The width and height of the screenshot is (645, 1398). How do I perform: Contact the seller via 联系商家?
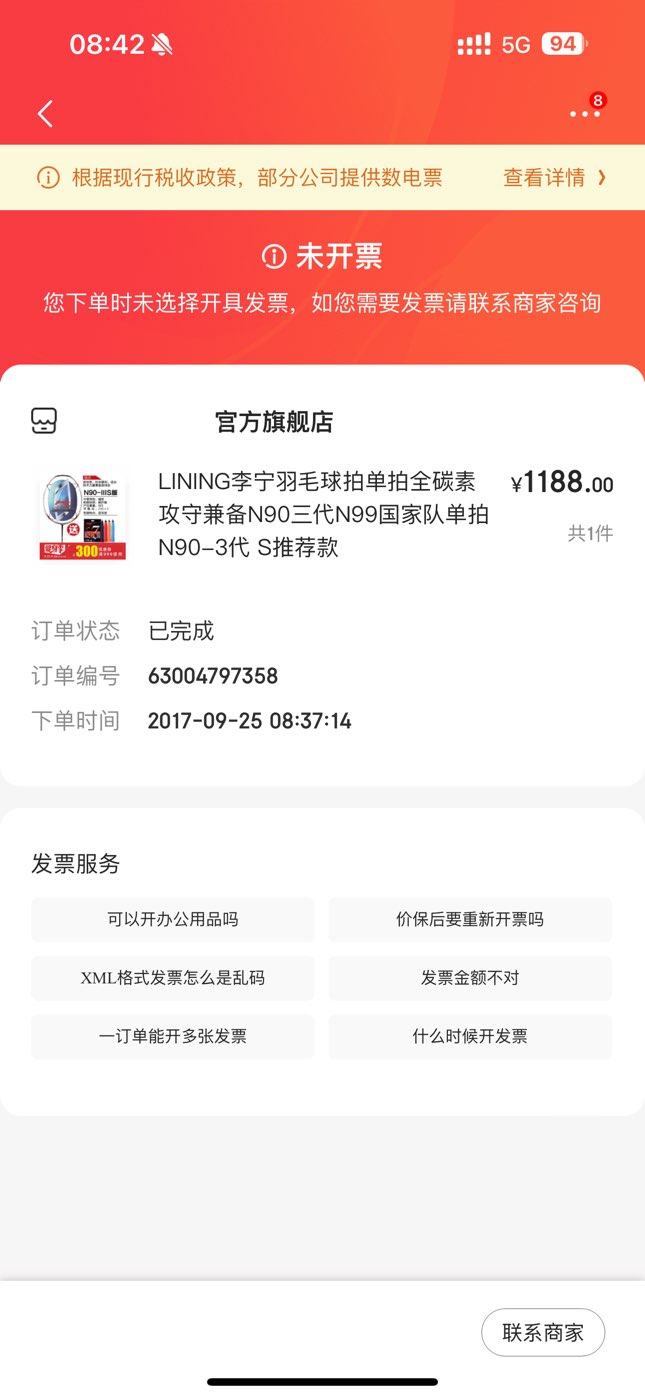pyautogui.click(x=543, y=1332)
